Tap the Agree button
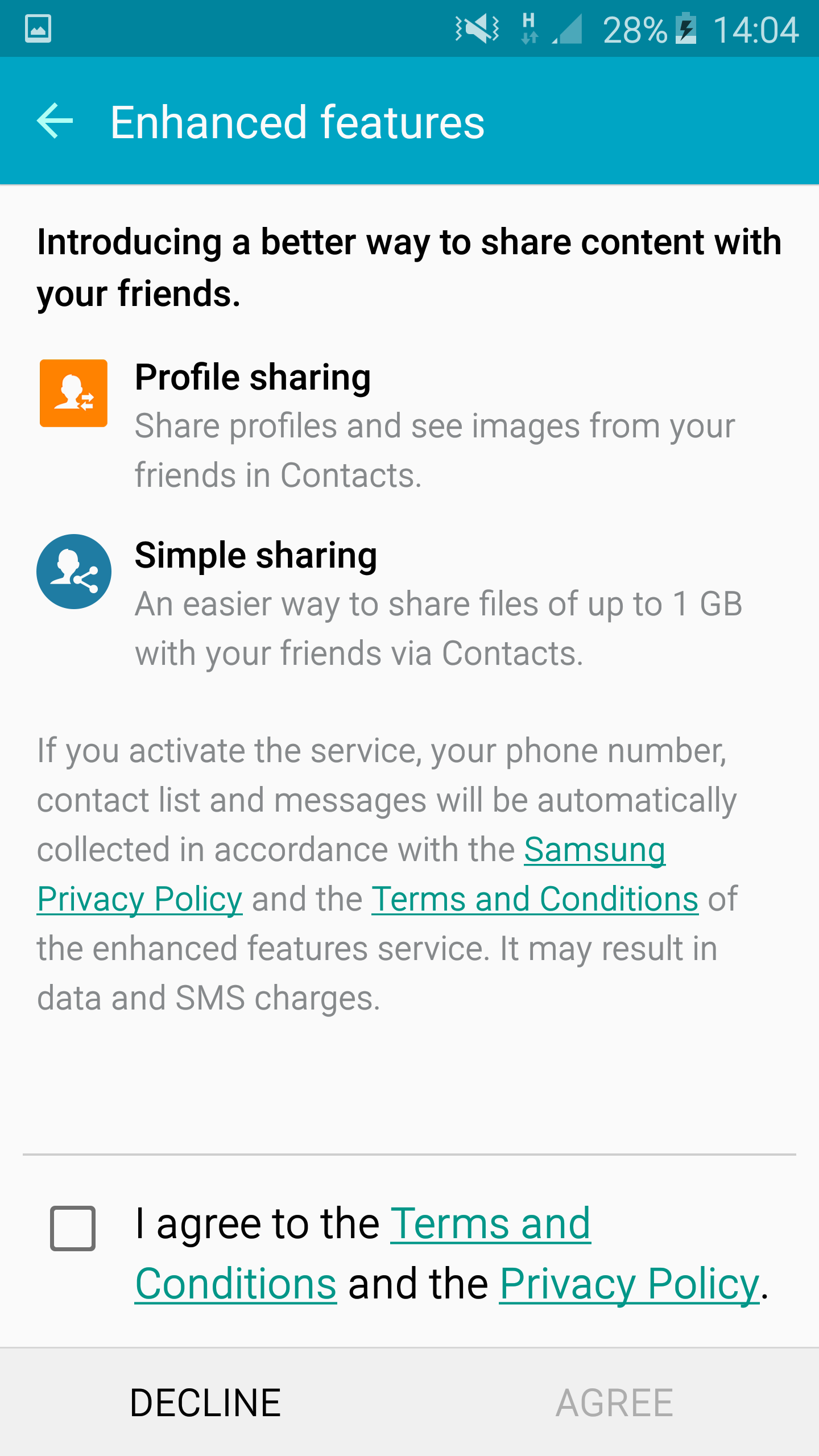 [x=614, y=1403]
